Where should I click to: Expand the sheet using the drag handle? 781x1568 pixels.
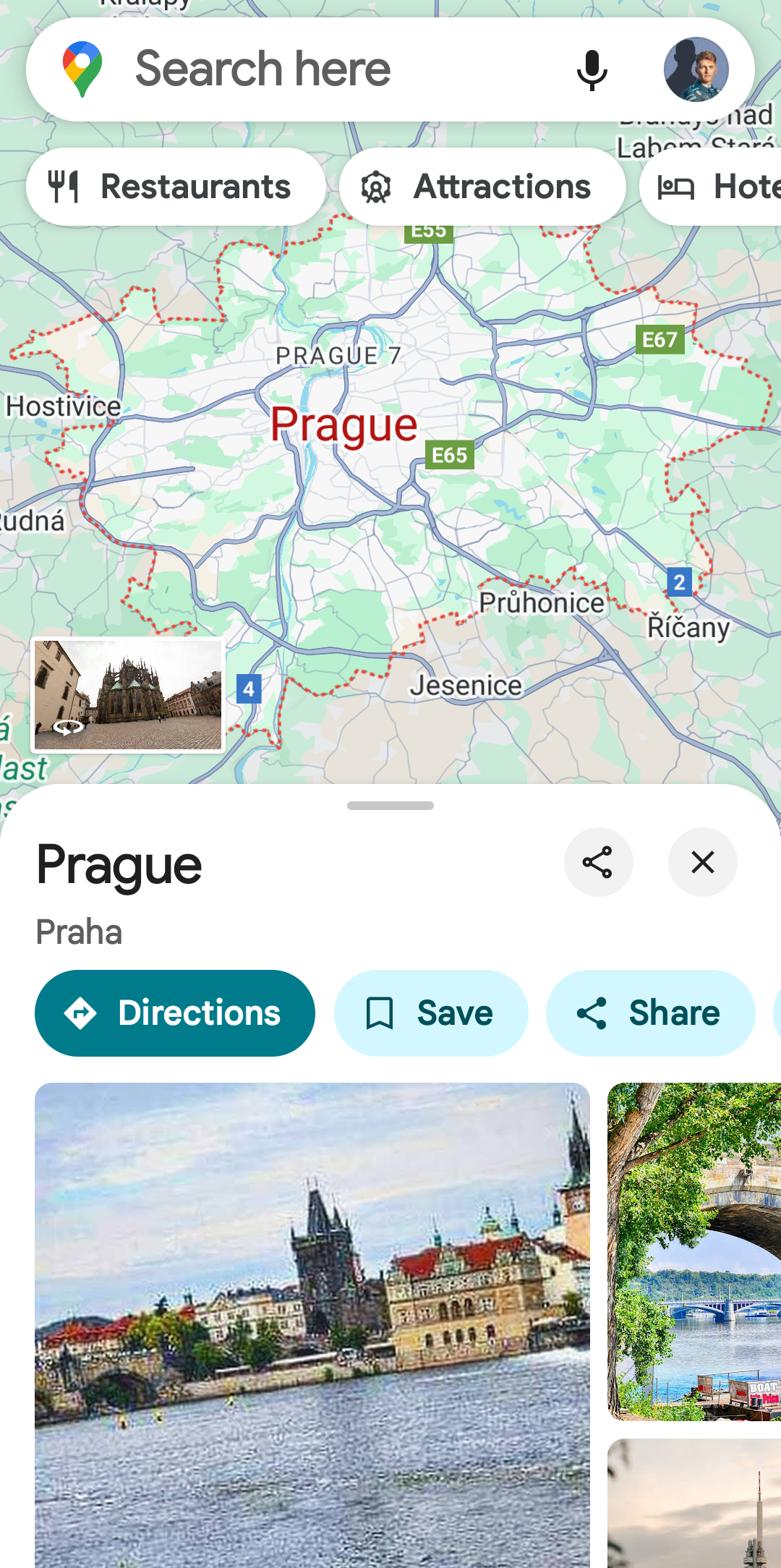click(x=390, y=806)
